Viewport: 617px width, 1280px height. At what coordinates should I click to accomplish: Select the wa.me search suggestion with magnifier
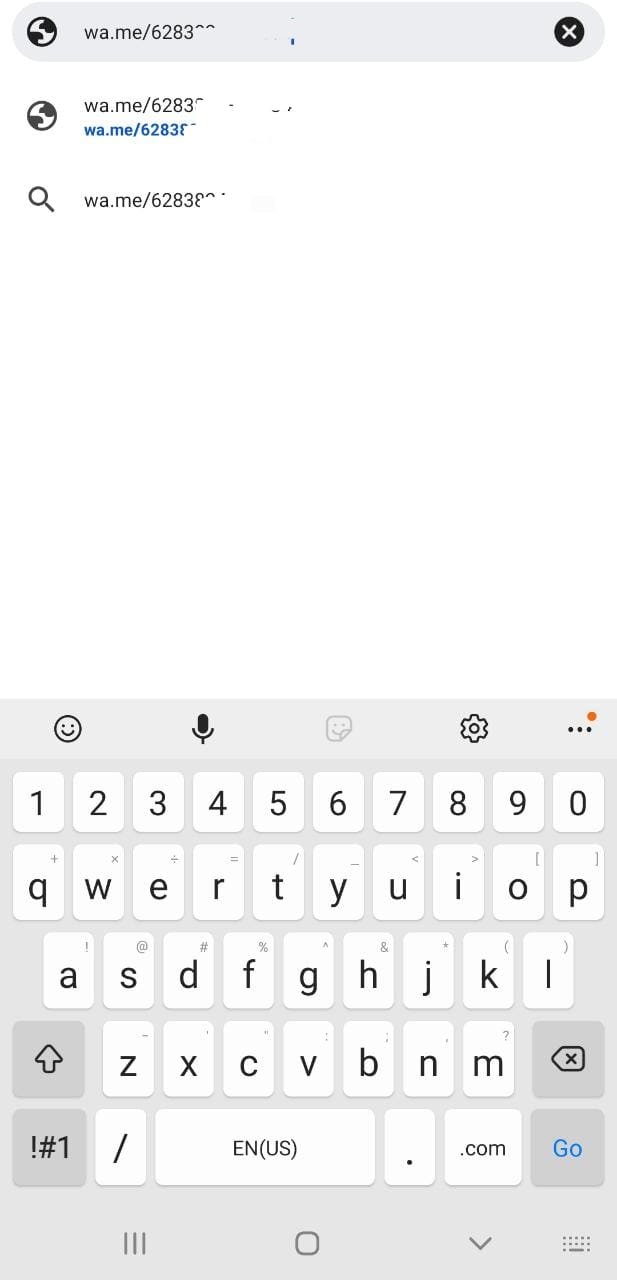[x=308, y=200]
